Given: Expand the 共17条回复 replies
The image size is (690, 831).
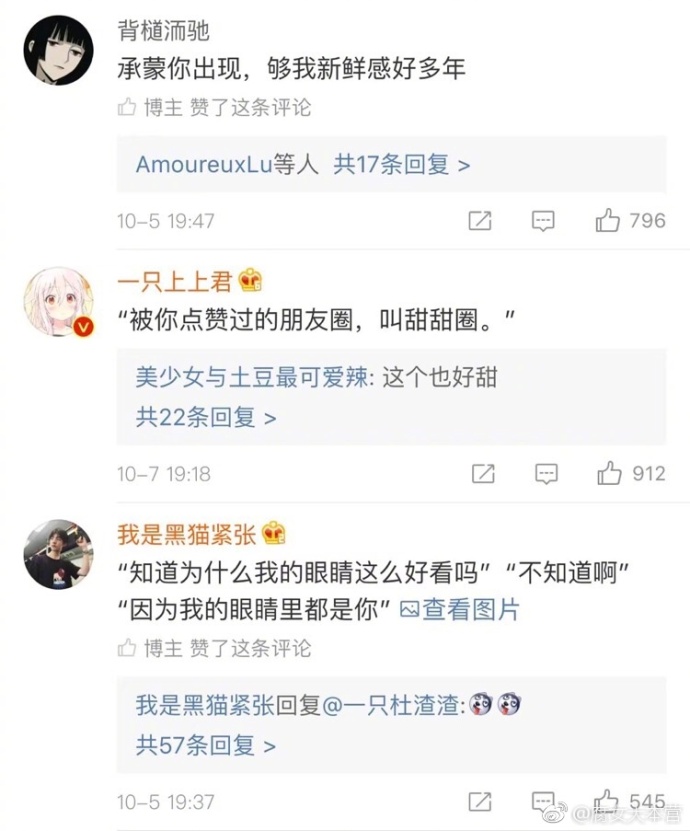Looking at the screenshot, I should coord(402,165).
